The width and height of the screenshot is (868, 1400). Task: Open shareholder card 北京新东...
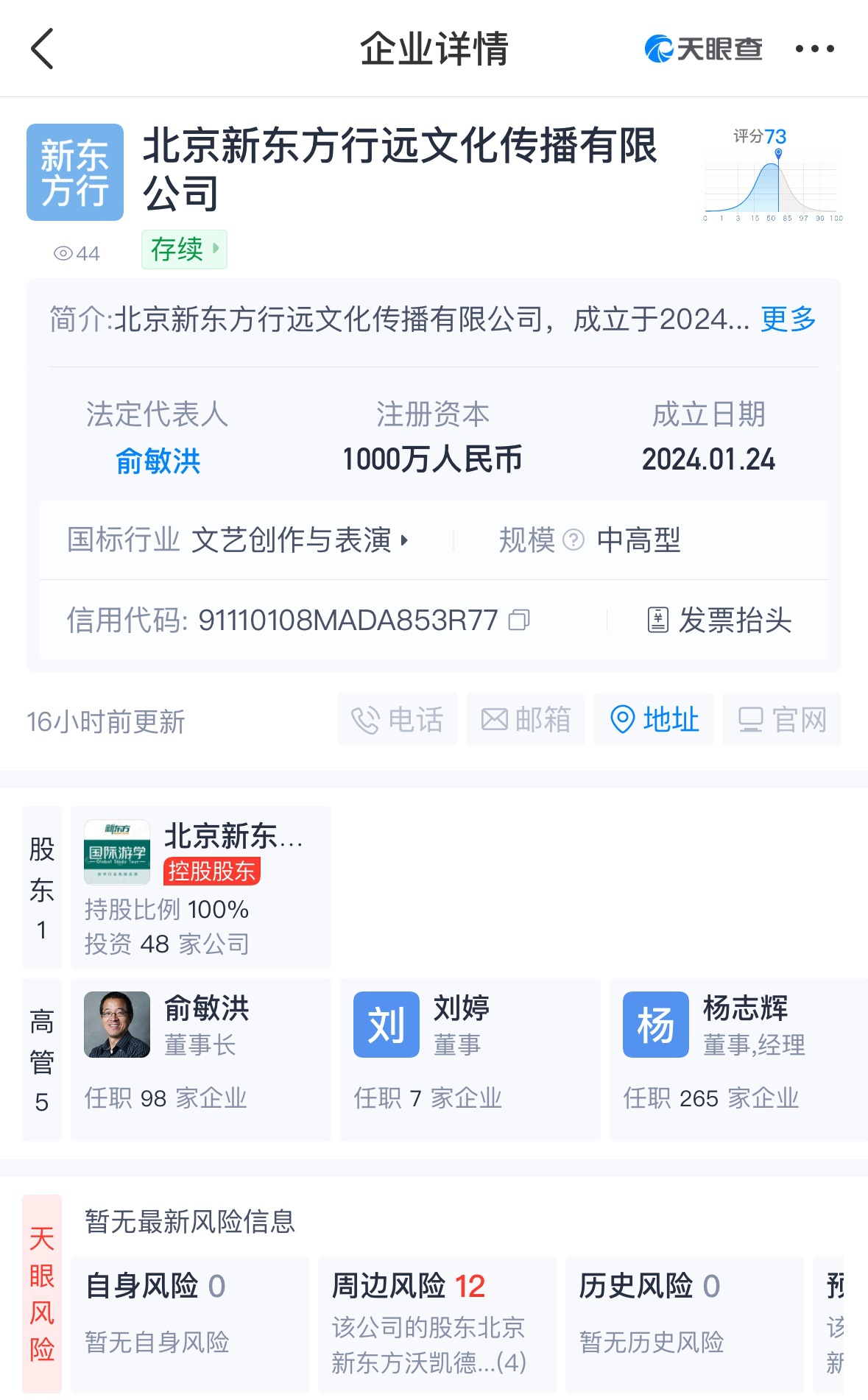click(x=201, y=888)
